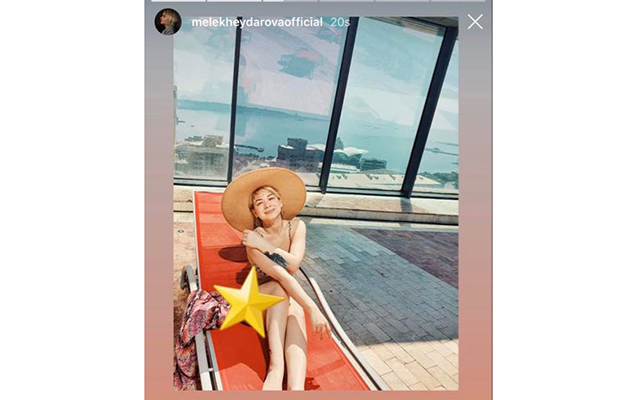The image size is (637, 400).
Task: Open melekheydarovaofficial's profile picture
Action: pos(168,22)
